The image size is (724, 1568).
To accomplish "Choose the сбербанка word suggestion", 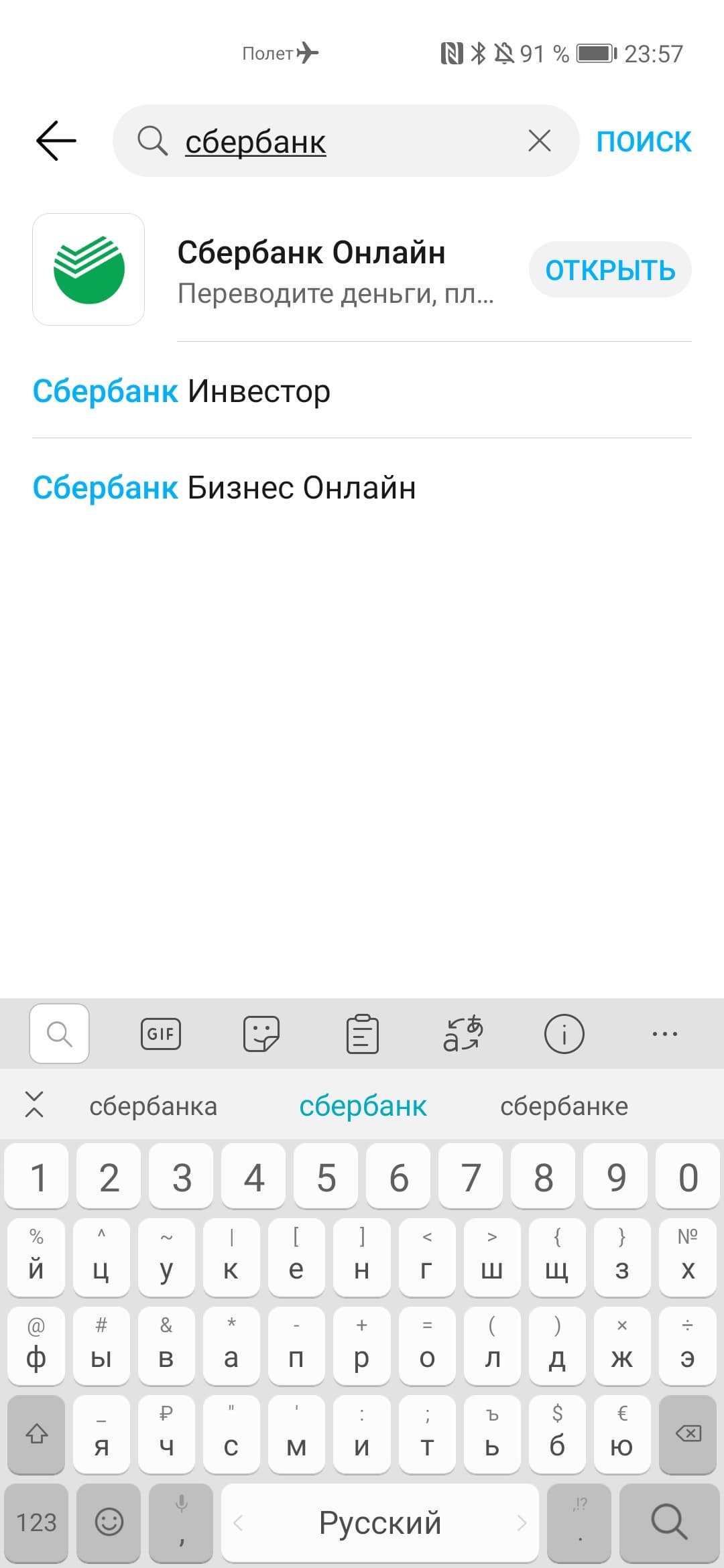I will 154,1106.
